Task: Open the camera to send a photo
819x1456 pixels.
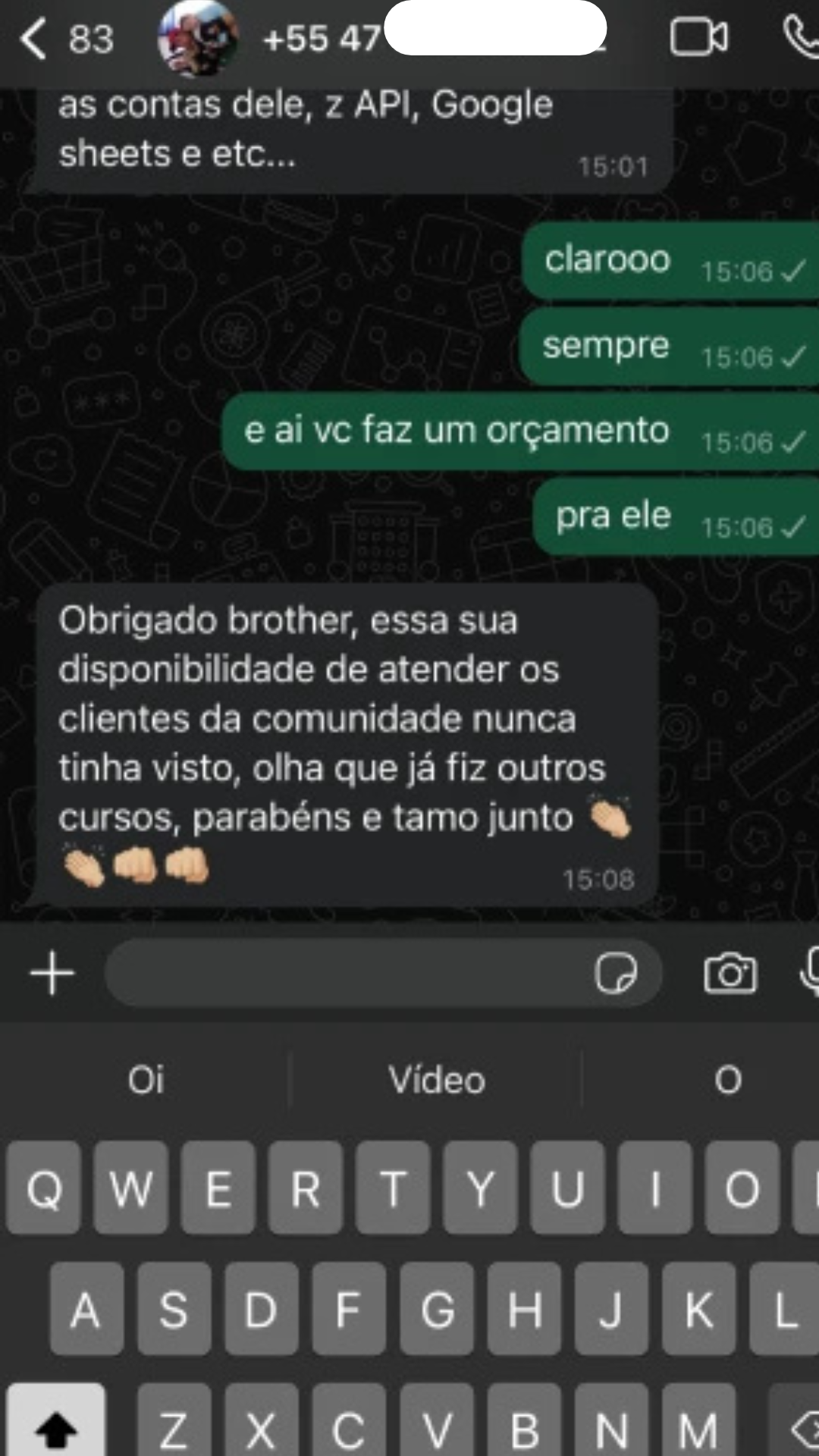Action: coord(730,973)
